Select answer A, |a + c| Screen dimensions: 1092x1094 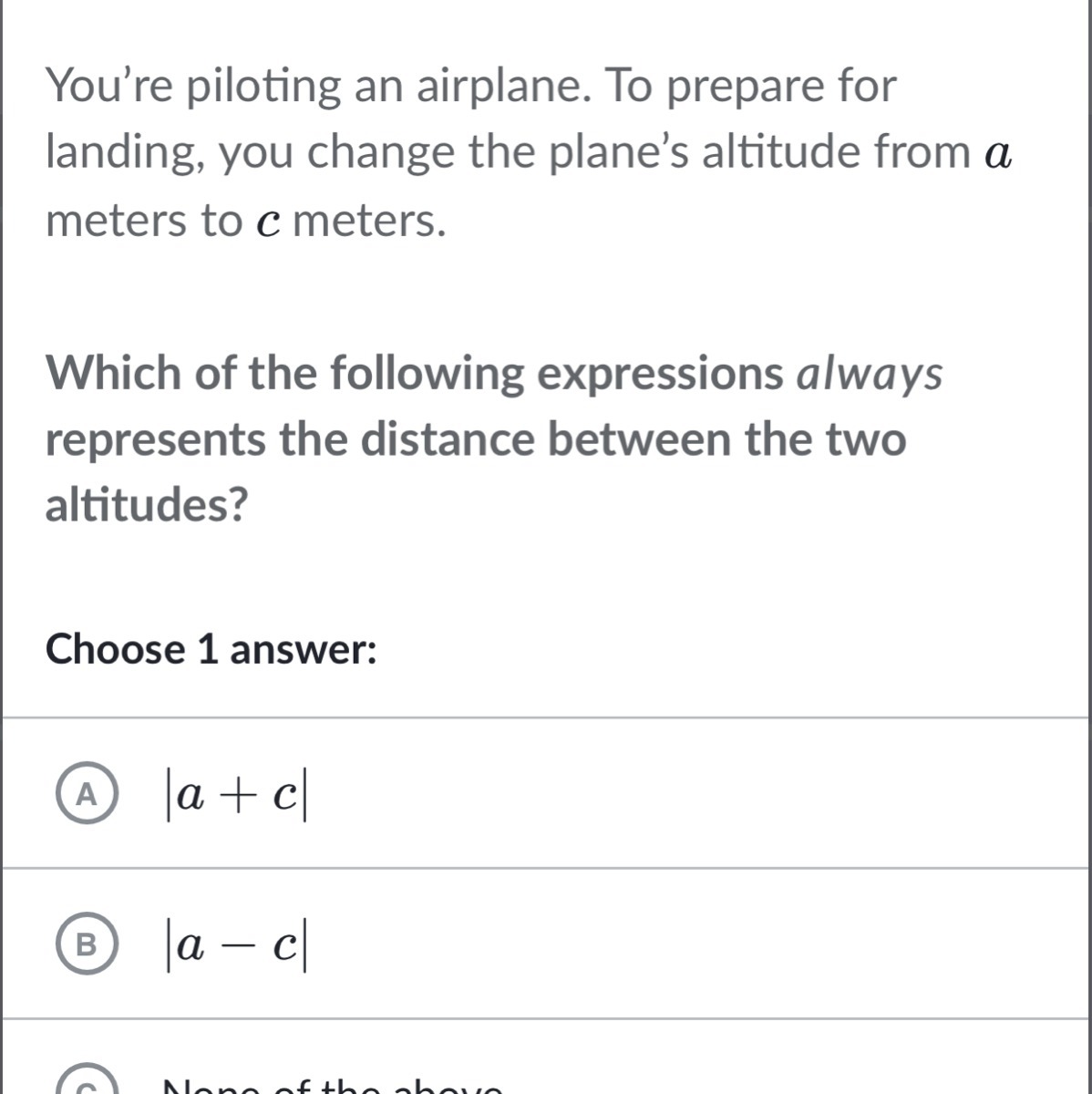[87, 795]
